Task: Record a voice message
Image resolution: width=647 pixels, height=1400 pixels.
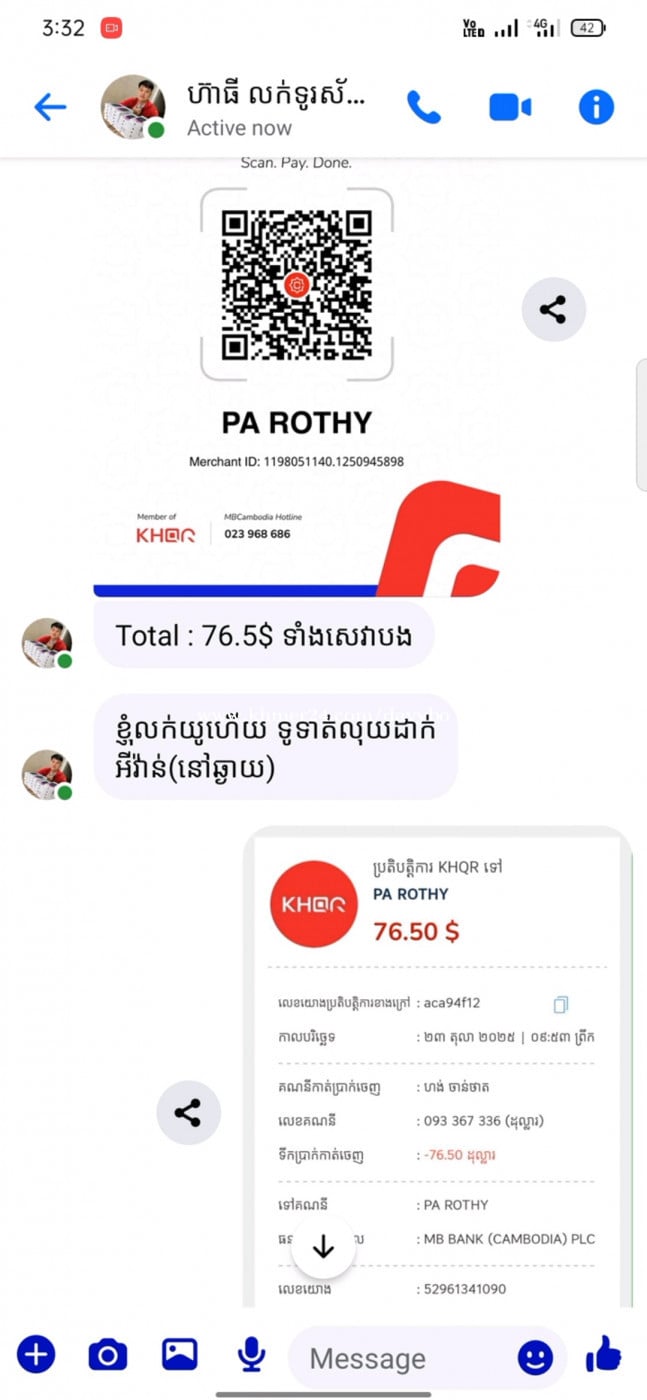Action: click(251, 1356)
